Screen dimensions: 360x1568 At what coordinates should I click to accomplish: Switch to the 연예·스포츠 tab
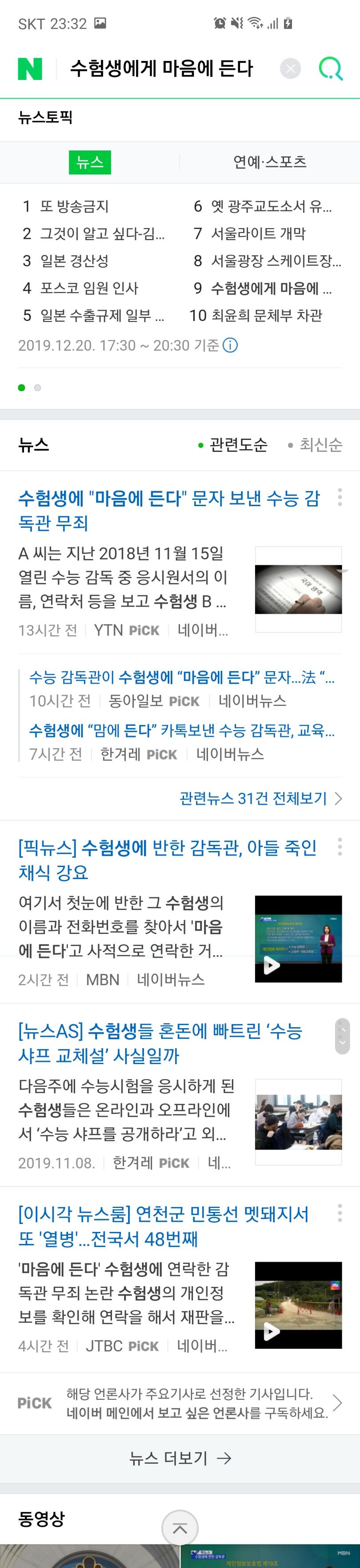[x=270, y=162]
